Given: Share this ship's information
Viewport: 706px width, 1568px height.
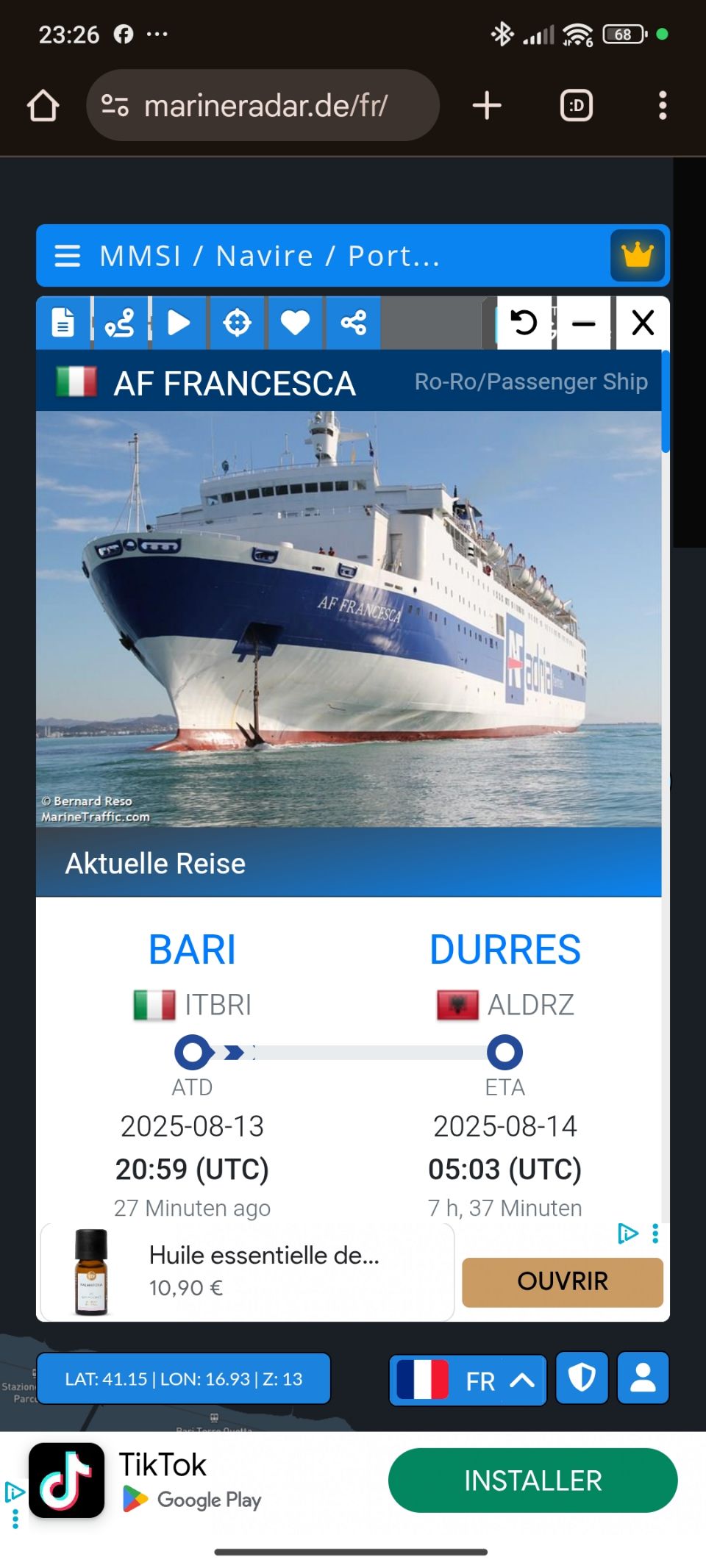Looking at the screenshot, I should click(354, 323).
